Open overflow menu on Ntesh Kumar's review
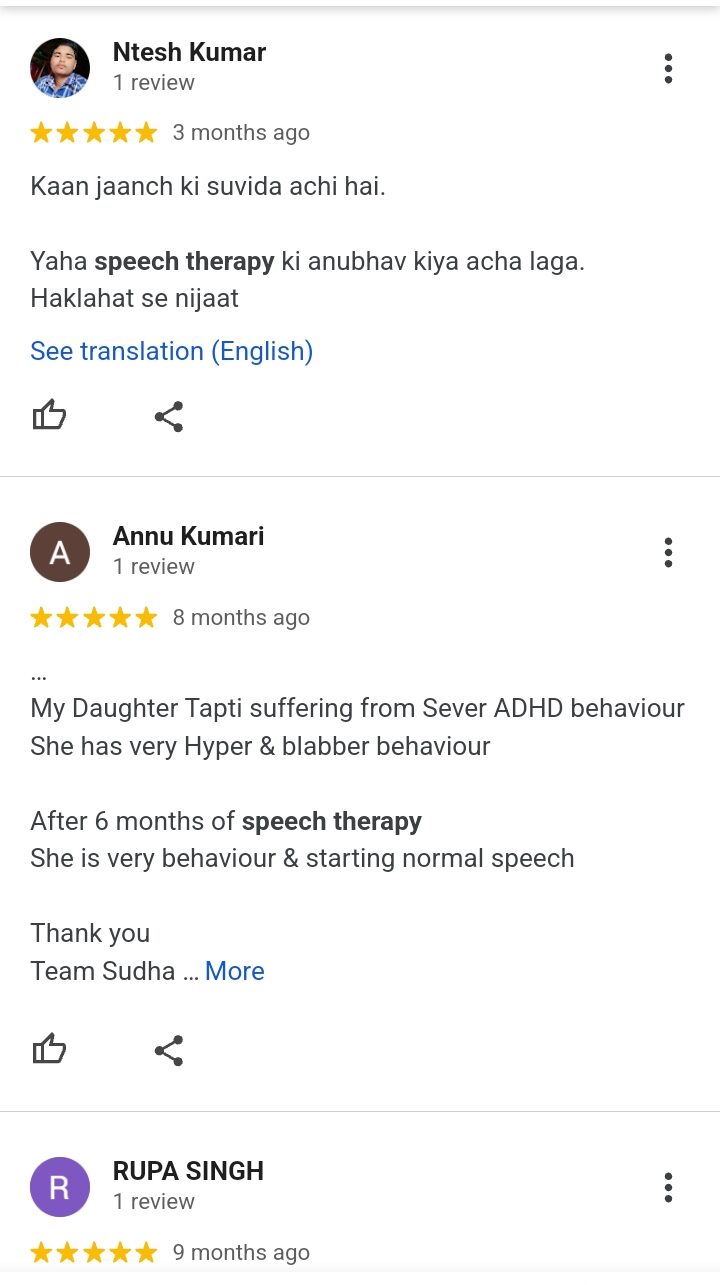 pos(668,68)
